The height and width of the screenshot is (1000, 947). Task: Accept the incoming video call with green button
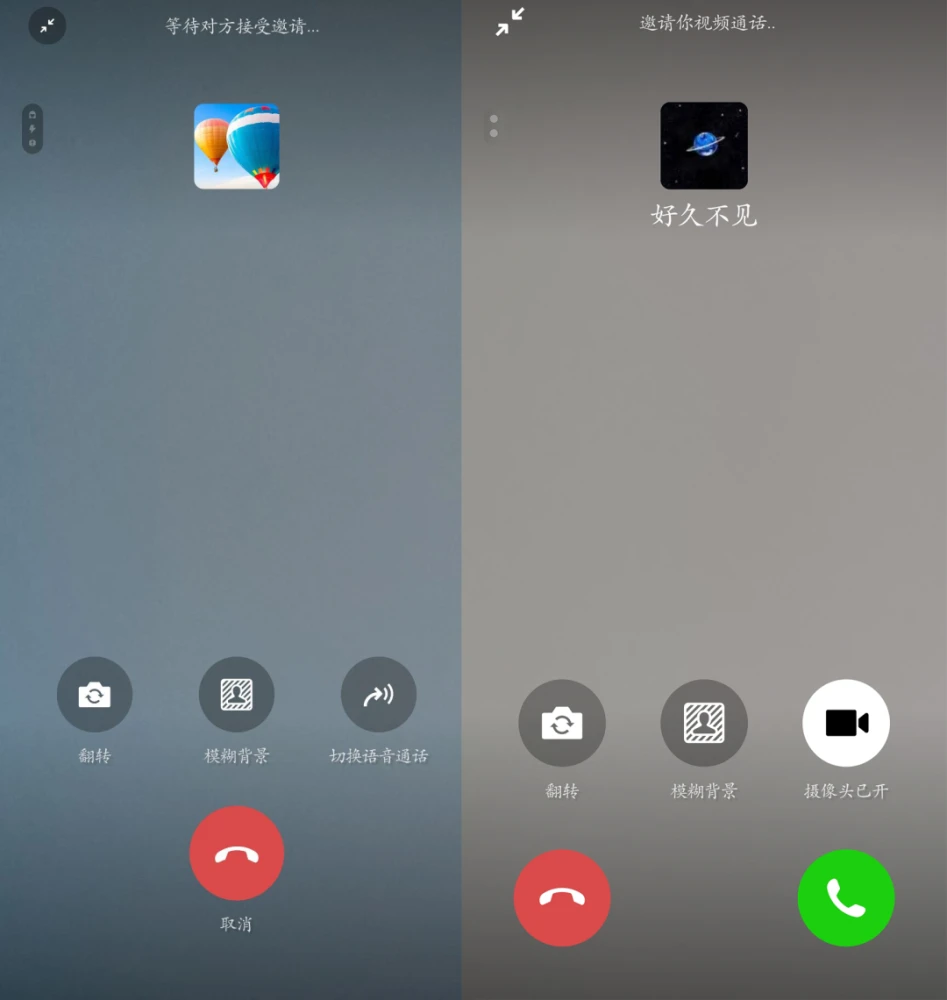pyautogui.click(x=846, y=897)
